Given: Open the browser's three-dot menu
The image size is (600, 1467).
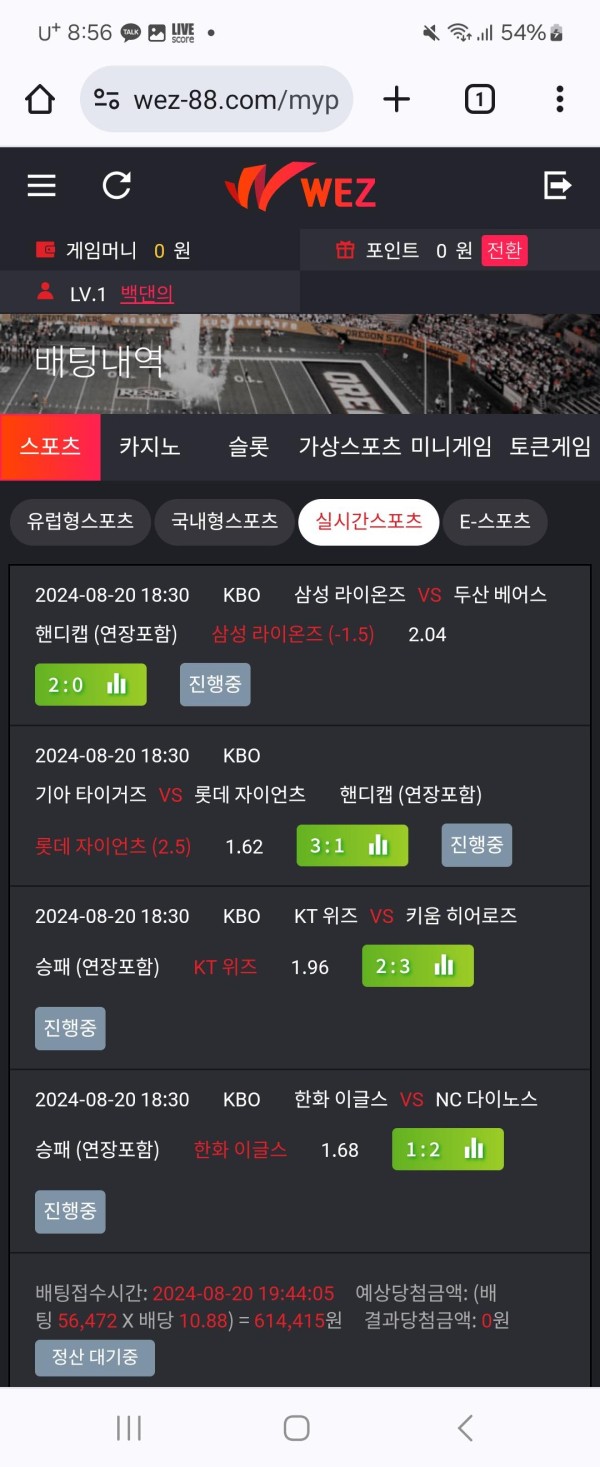Looking at the screenshot, I should pos(559,99).
